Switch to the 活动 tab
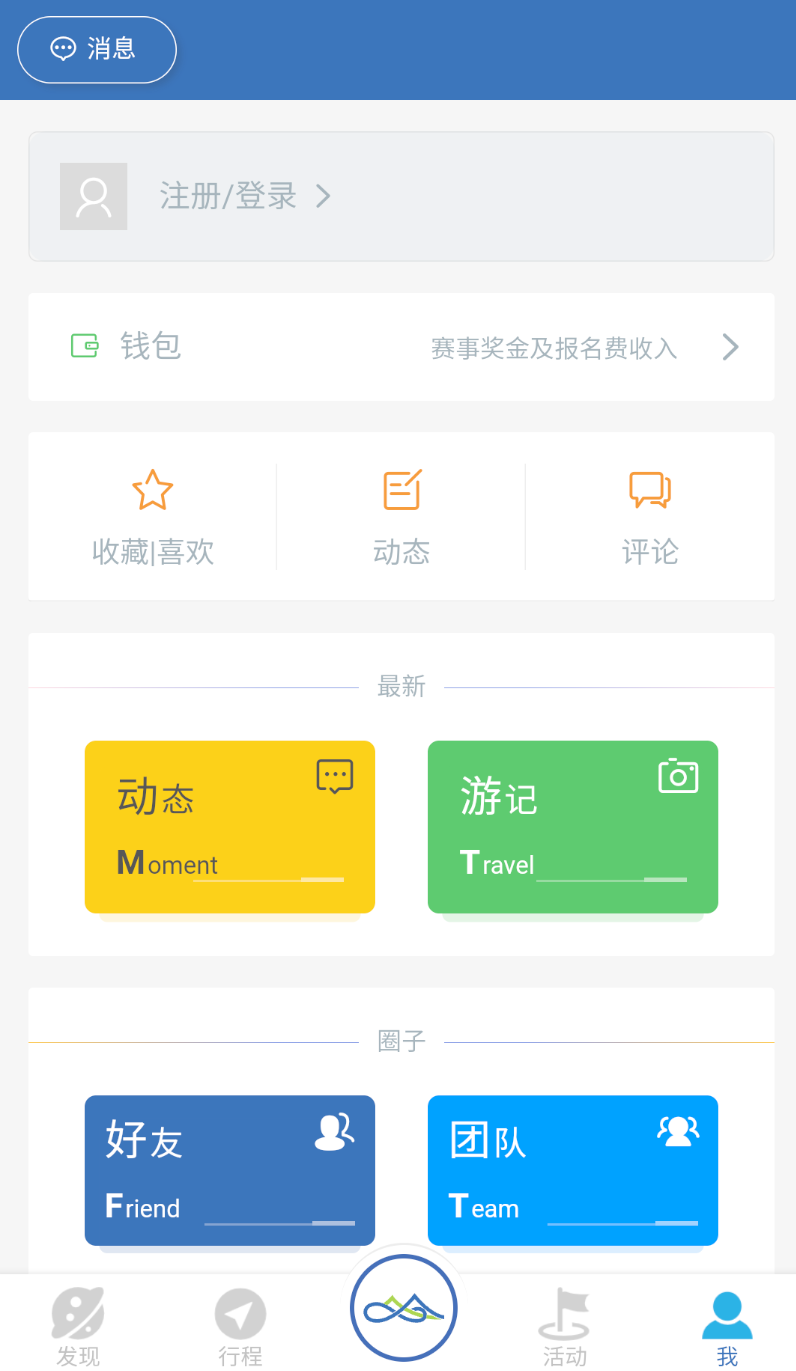 tap(564, 1326)
